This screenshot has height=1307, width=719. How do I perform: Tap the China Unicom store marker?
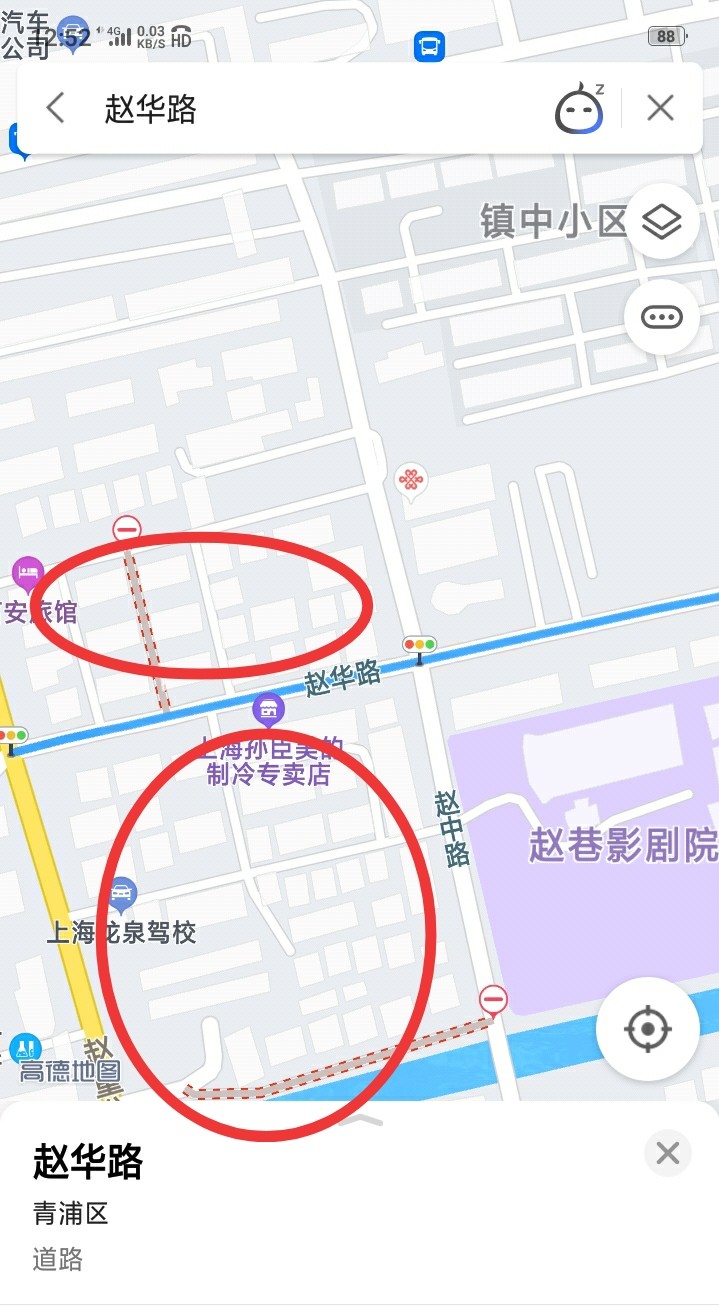coord(410,480)
